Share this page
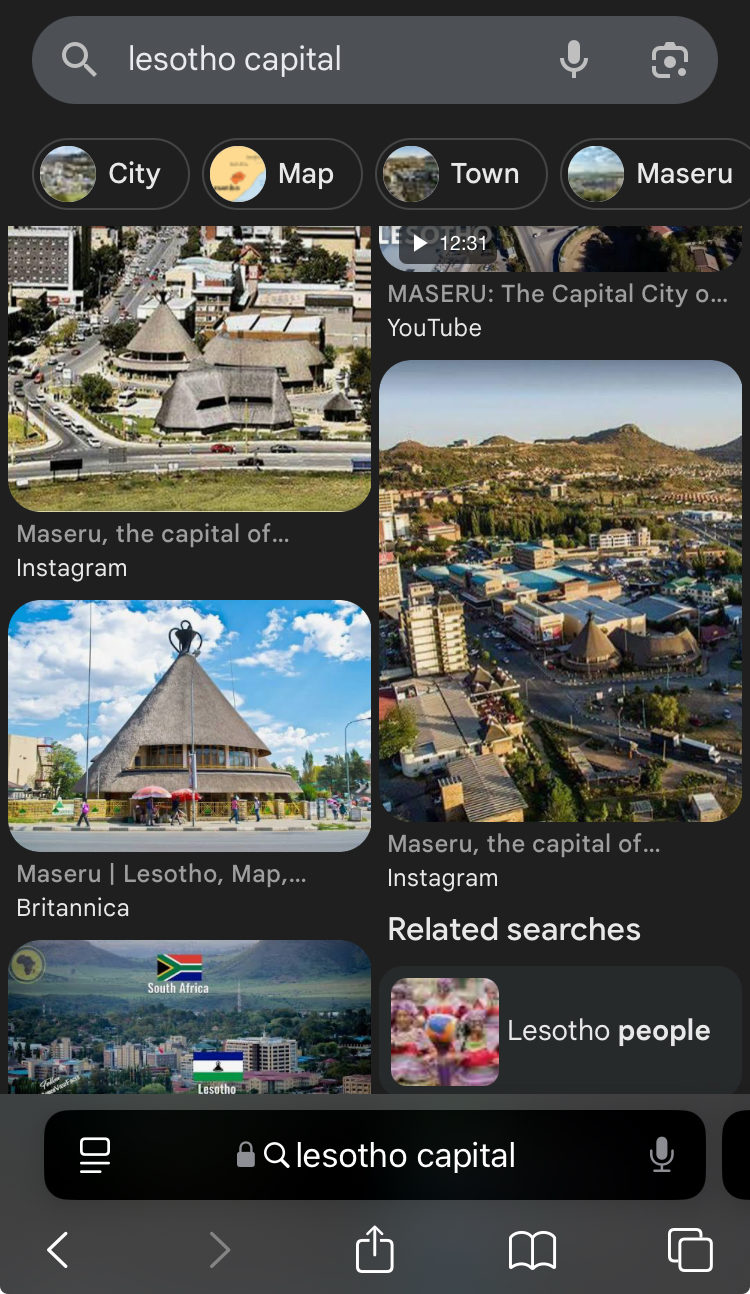Image resolution: width=750 pixels, height=1294 pixels. (375, 1250)
